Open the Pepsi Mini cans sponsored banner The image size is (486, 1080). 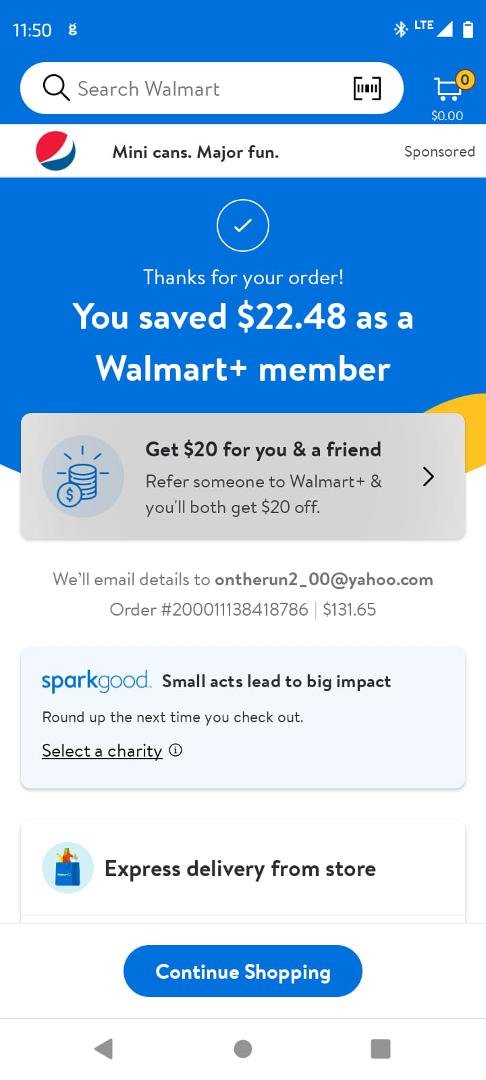[x=243, y=152]
